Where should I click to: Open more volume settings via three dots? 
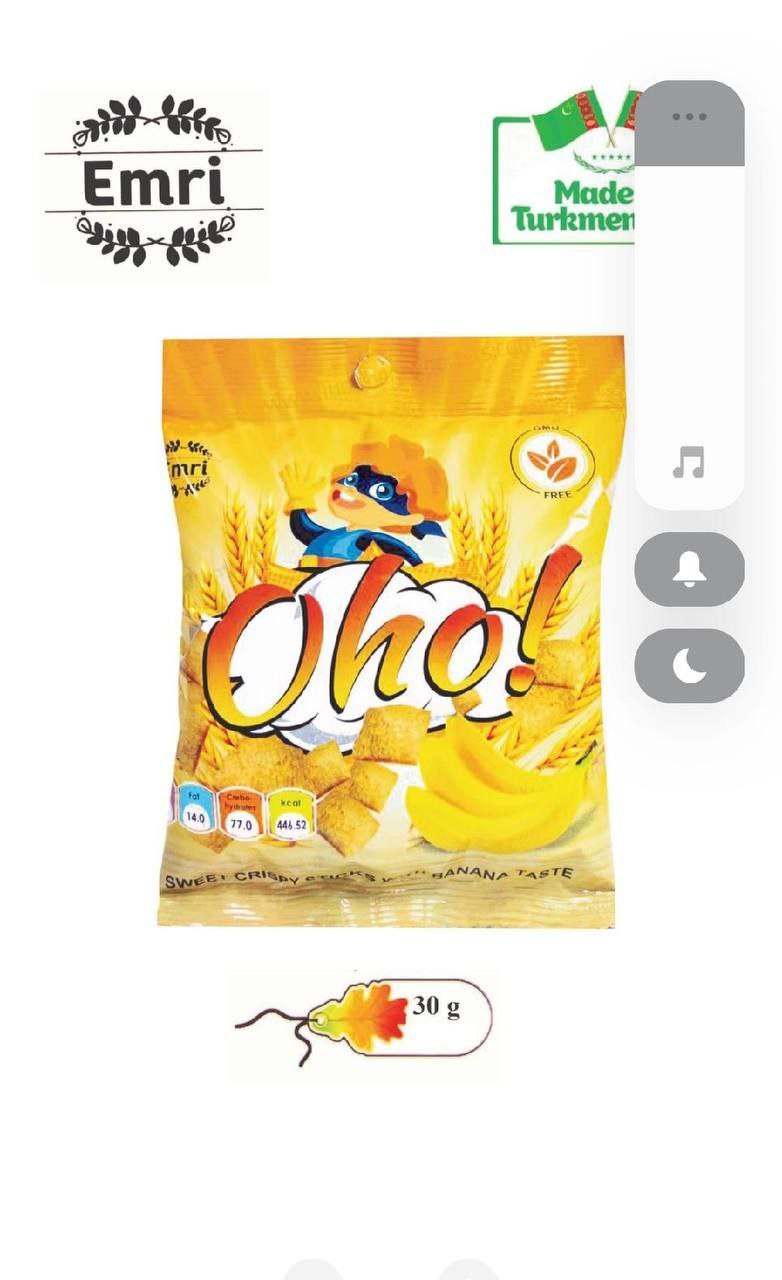click(x=689, y=117)
